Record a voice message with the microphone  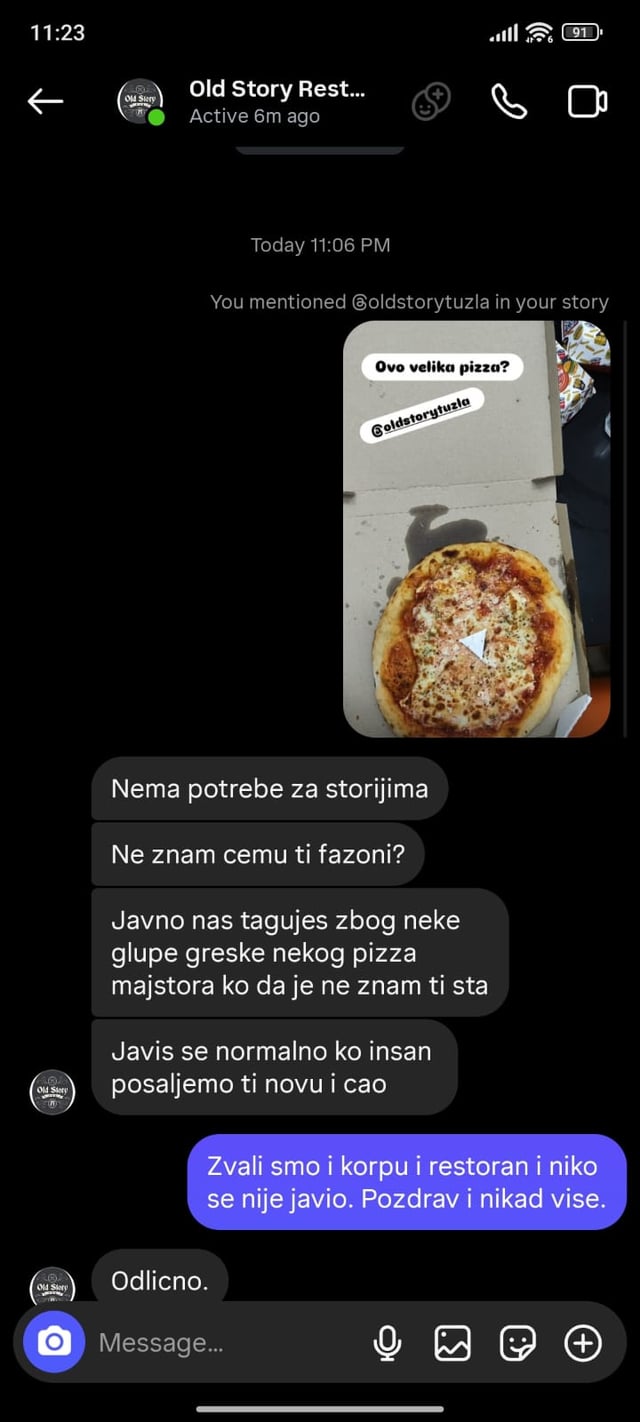(387, 1343)
